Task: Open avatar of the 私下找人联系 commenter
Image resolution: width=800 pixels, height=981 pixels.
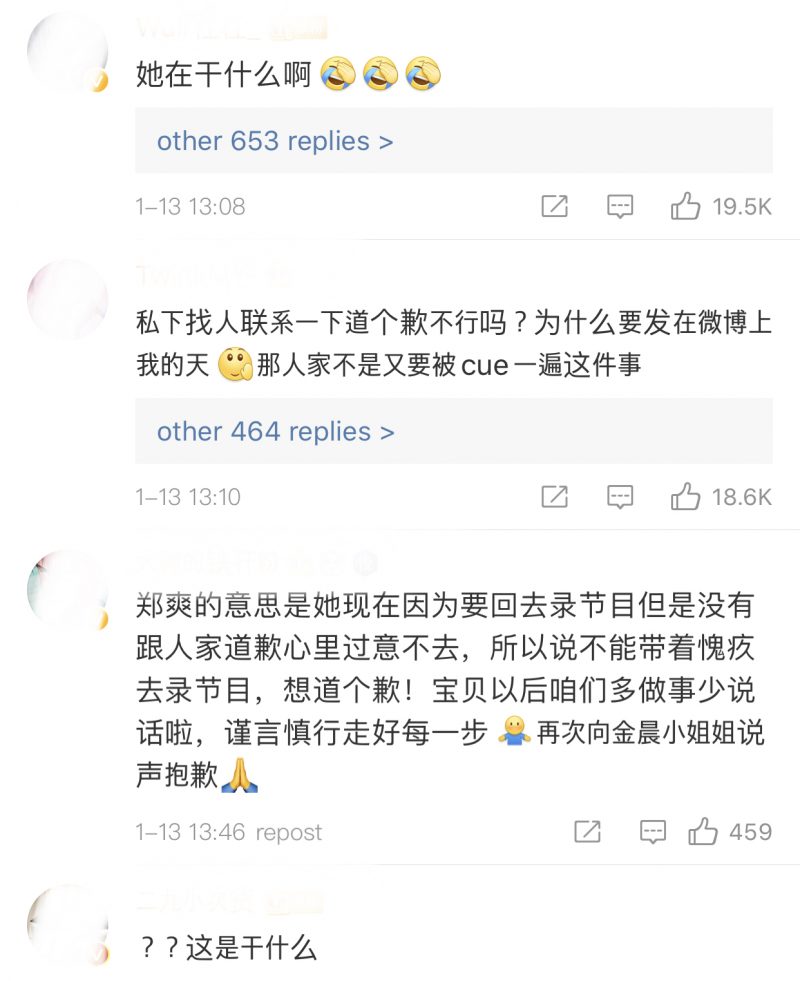Action: [x=67, y=298]
